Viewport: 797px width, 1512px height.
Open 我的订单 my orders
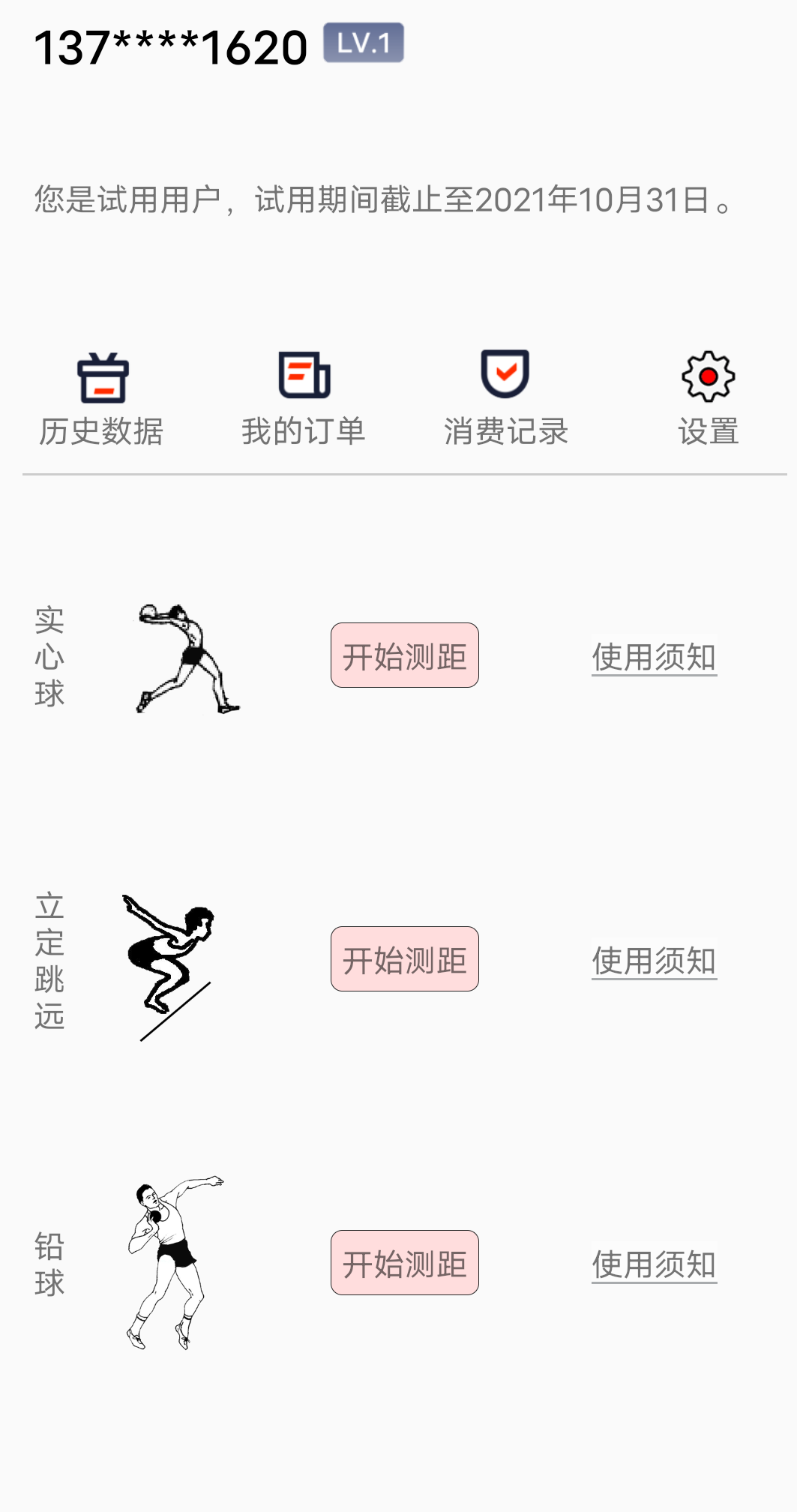(x=304, y=399)
